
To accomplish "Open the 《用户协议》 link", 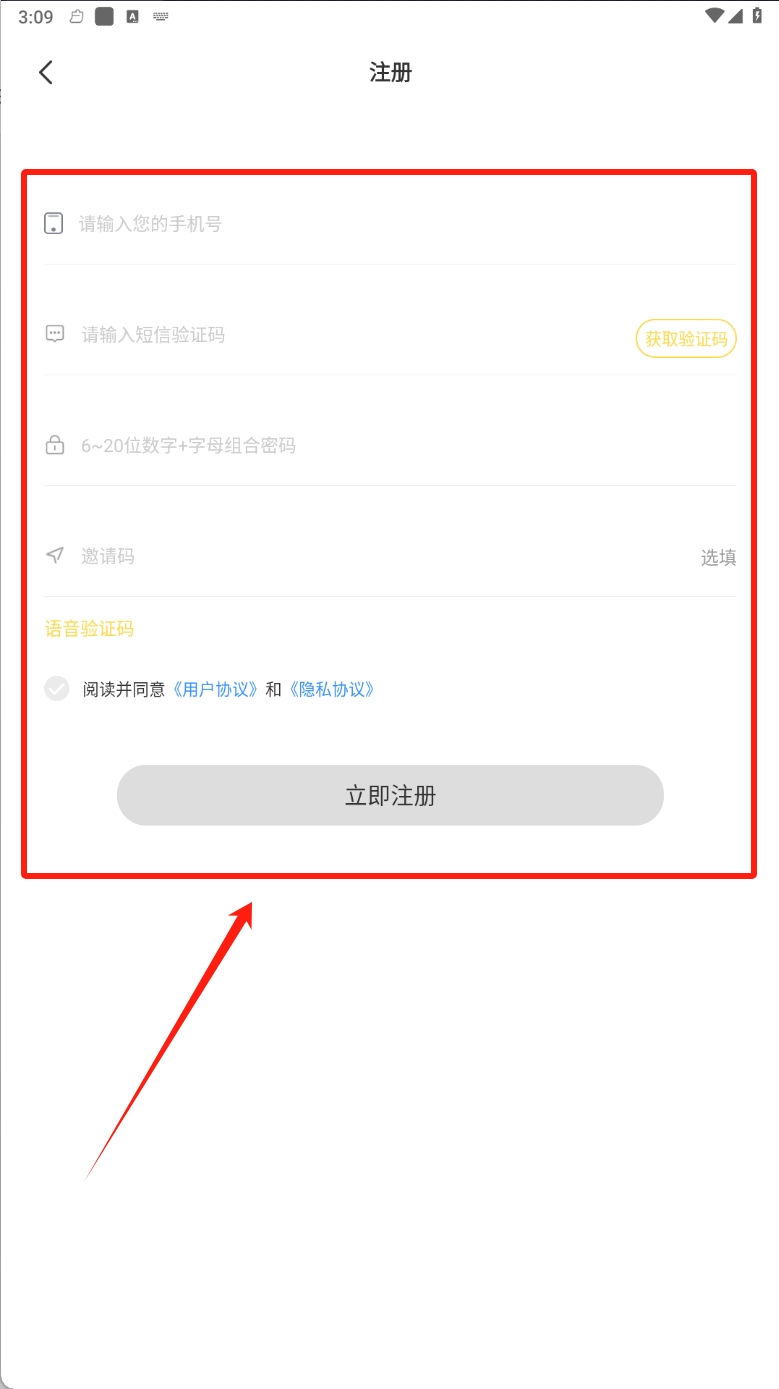I will pyautogui.click(x=216, y=689).
